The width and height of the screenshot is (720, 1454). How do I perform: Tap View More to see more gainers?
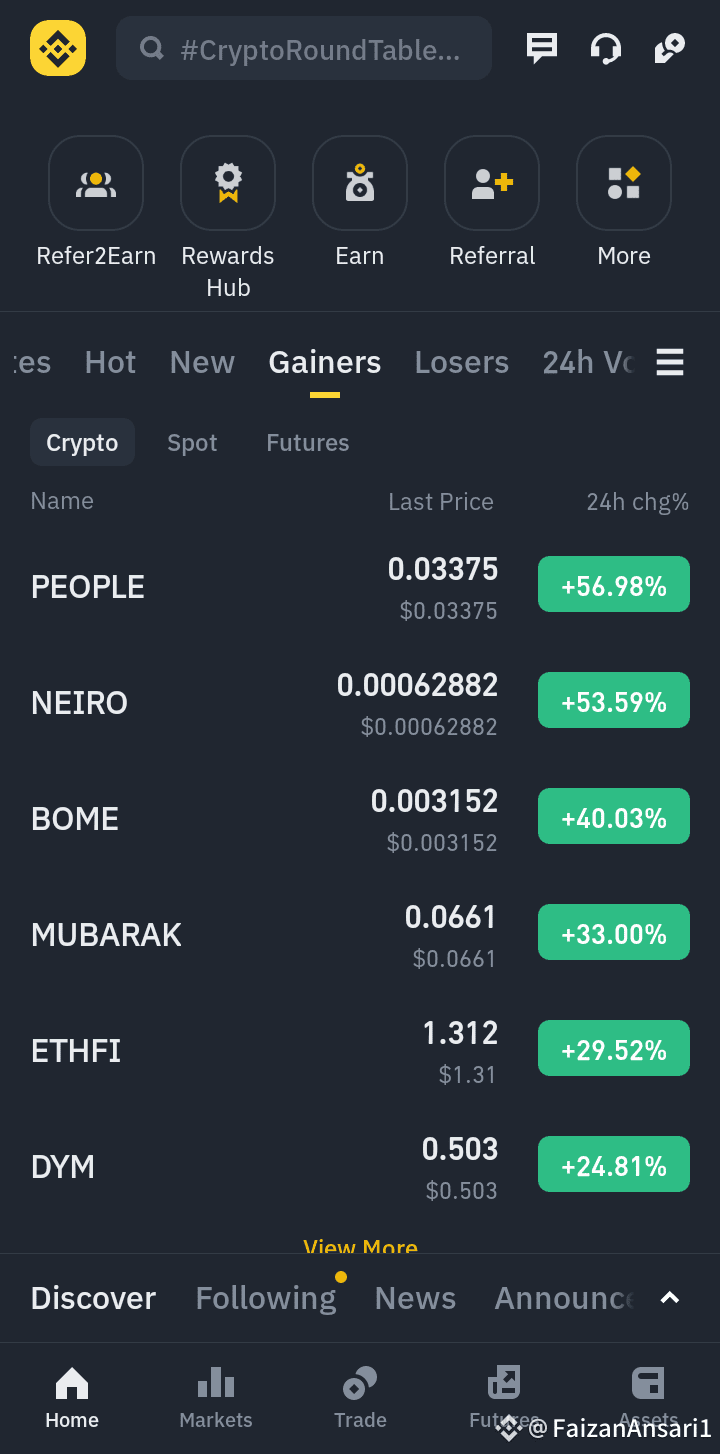(x=360, y=1246)
